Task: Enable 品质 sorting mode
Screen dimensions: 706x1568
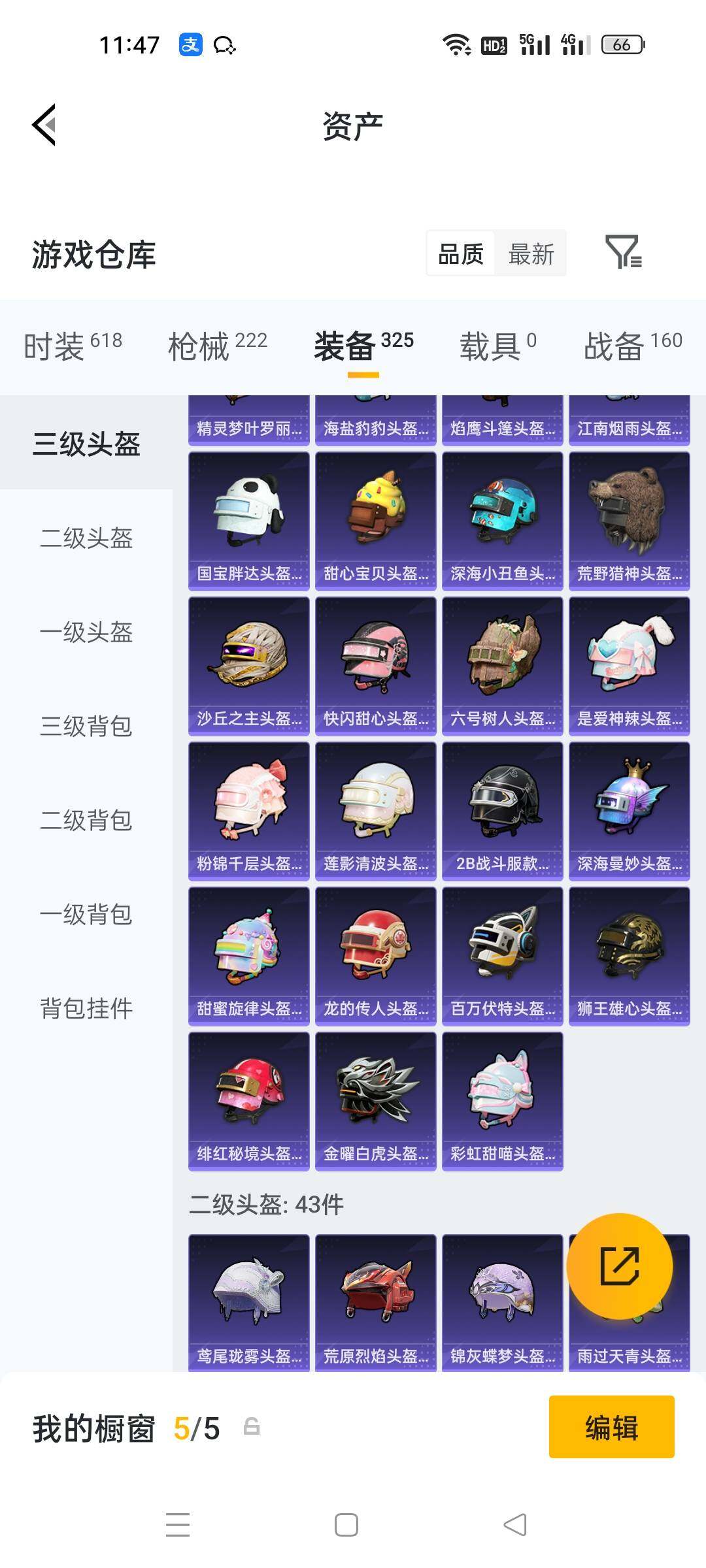Action: pyautogui.click(x=460, y=253)
